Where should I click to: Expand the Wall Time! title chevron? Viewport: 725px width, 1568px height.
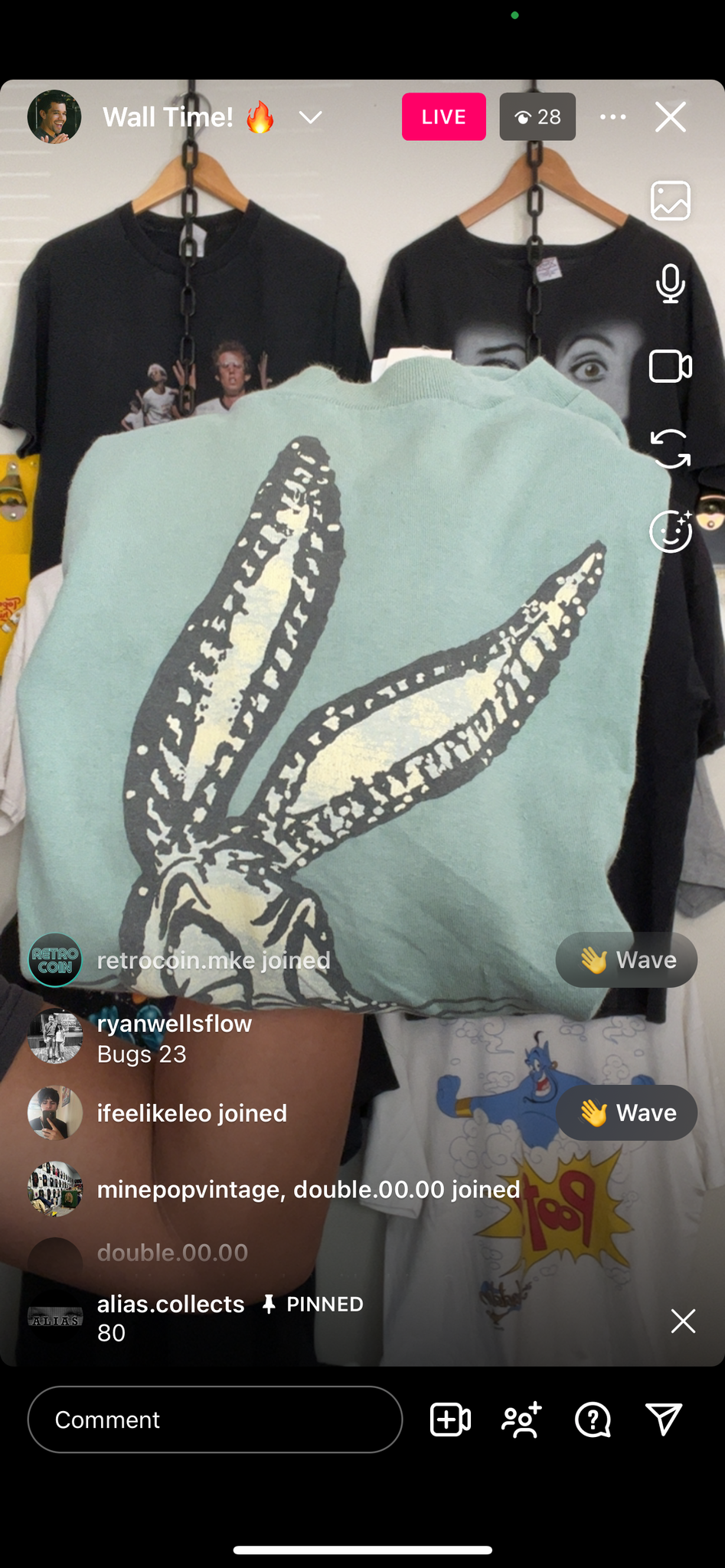coord(310,117)
